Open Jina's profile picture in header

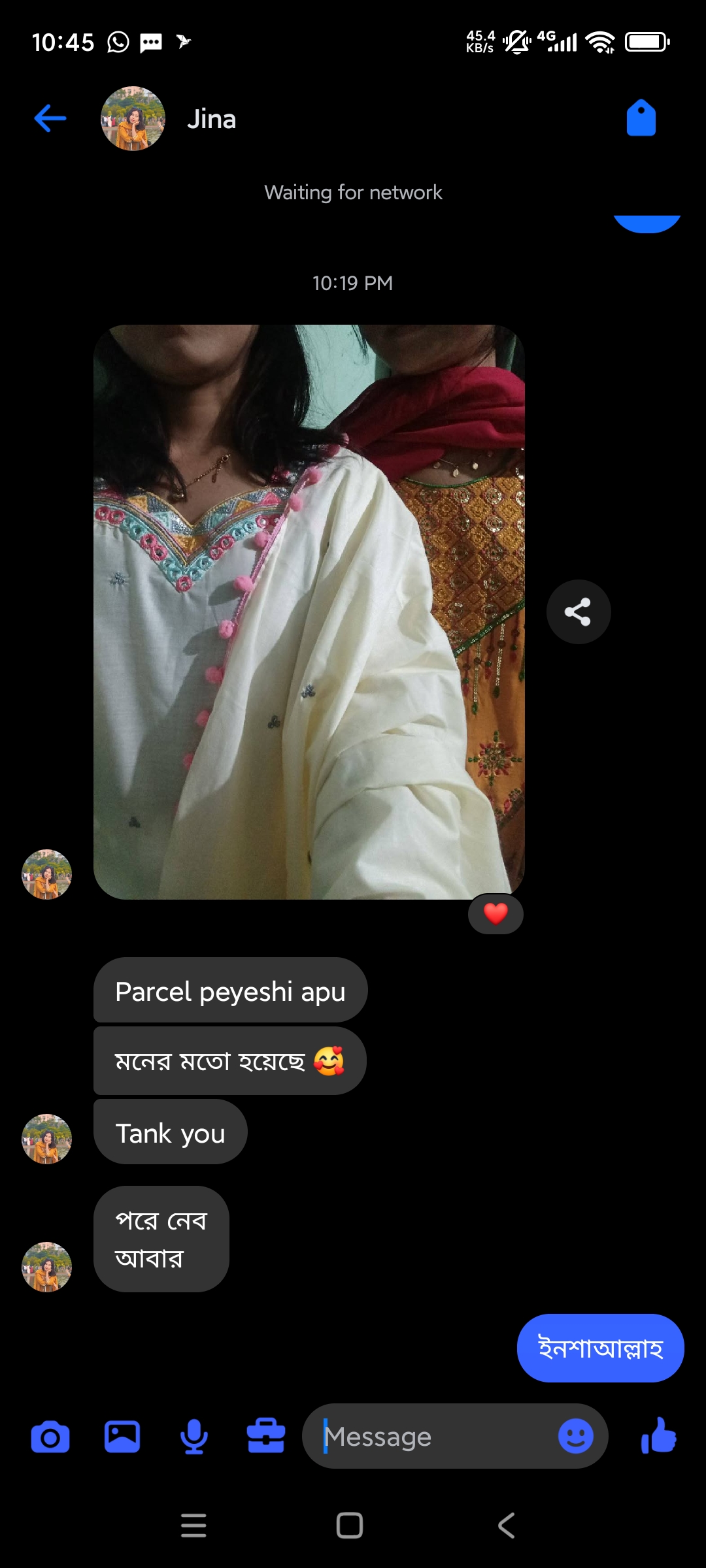tap(133, 119)
